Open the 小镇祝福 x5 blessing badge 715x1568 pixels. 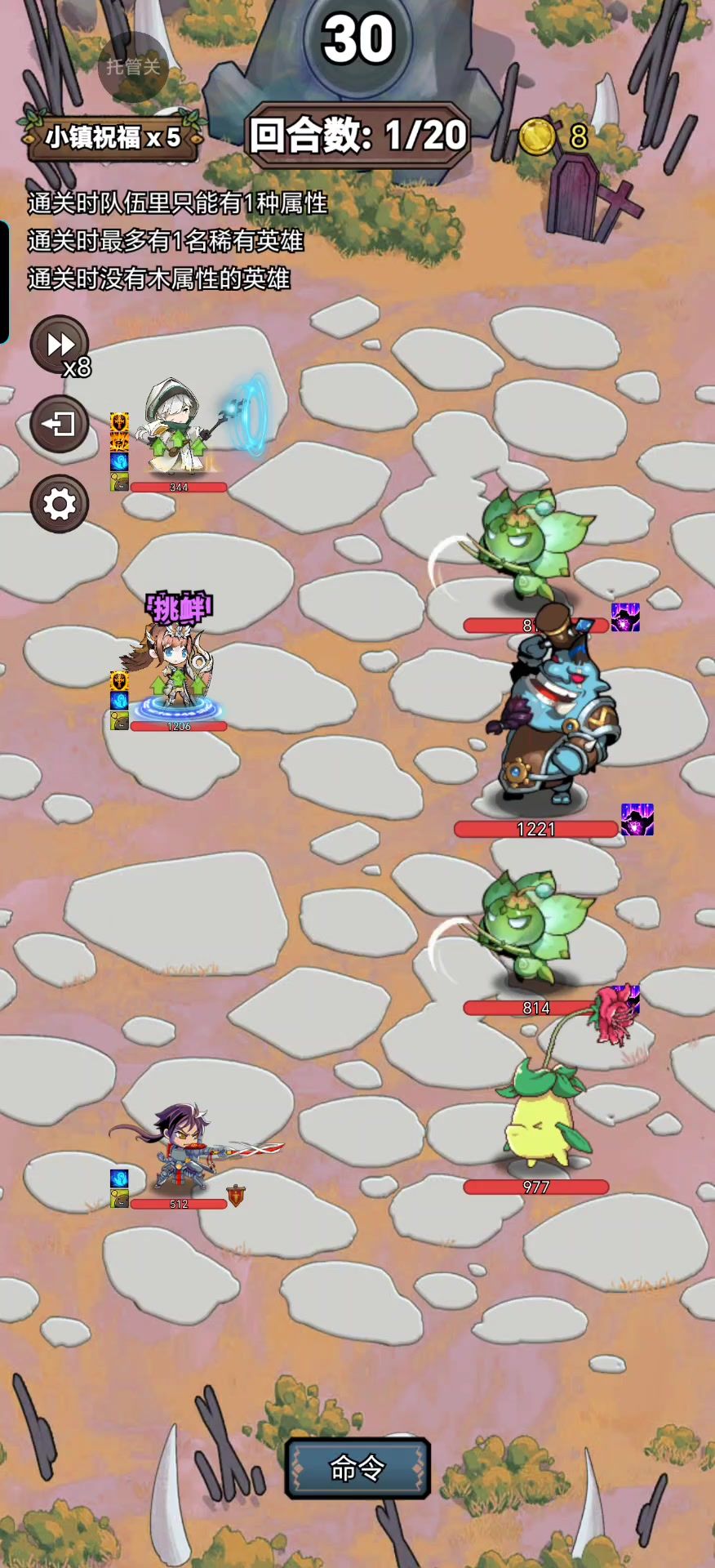(x=113, y=137)
